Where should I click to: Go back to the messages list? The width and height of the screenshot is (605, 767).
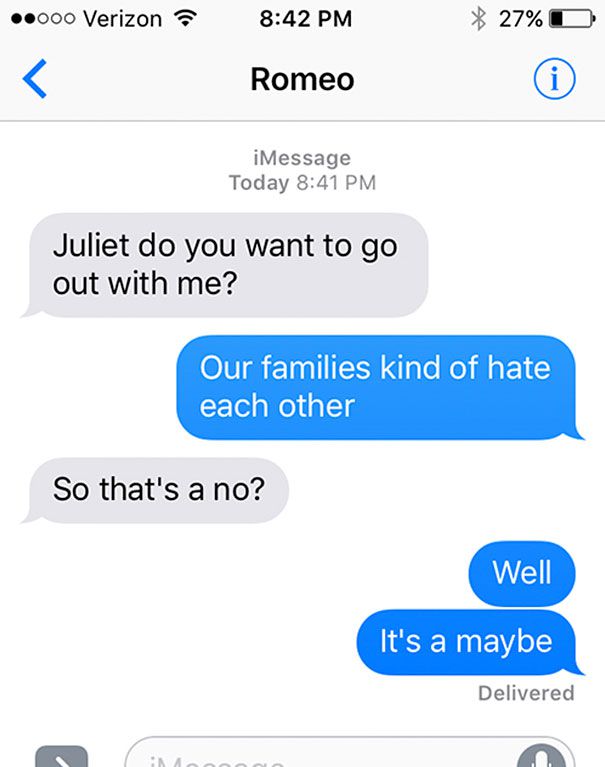[34, 80]
